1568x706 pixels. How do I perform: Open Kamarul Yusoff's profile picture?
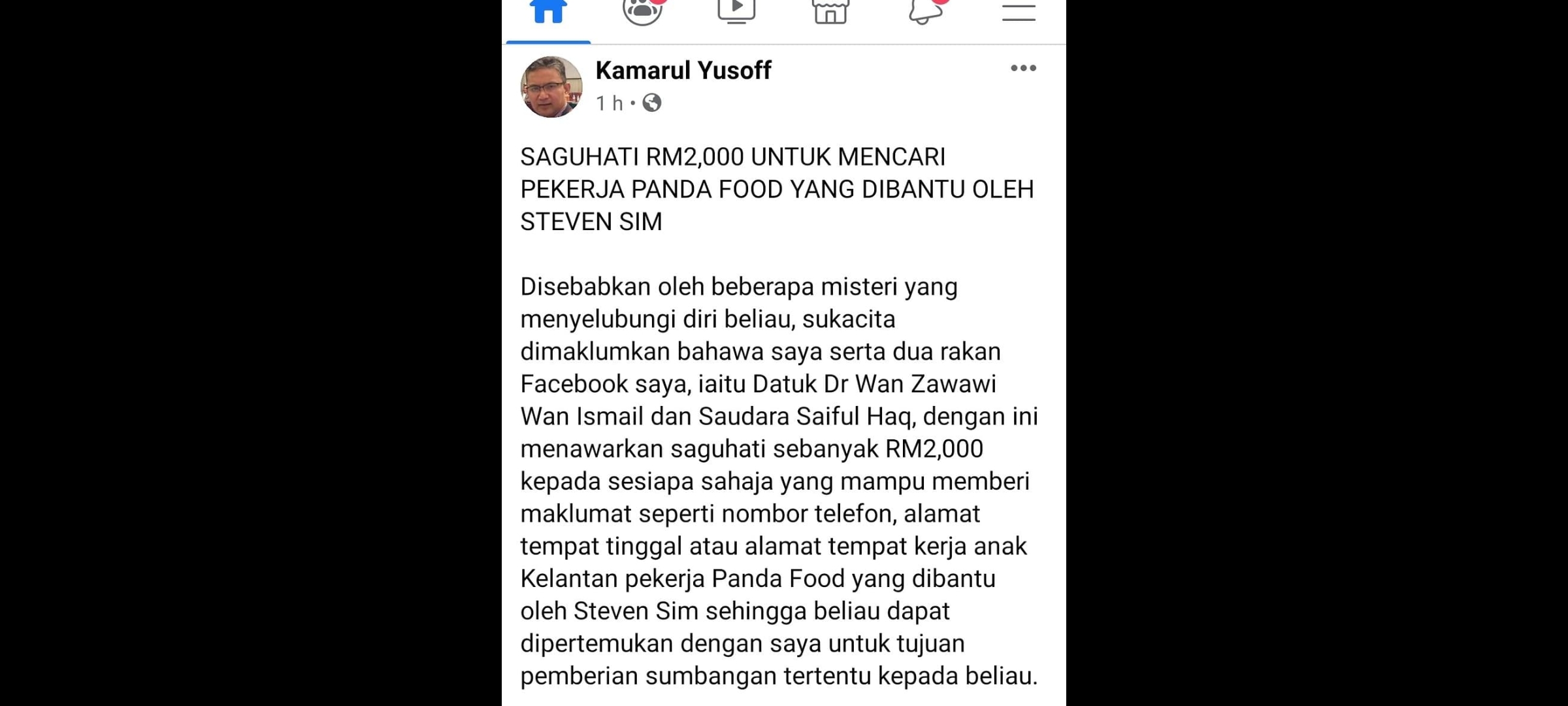[551, 87]
